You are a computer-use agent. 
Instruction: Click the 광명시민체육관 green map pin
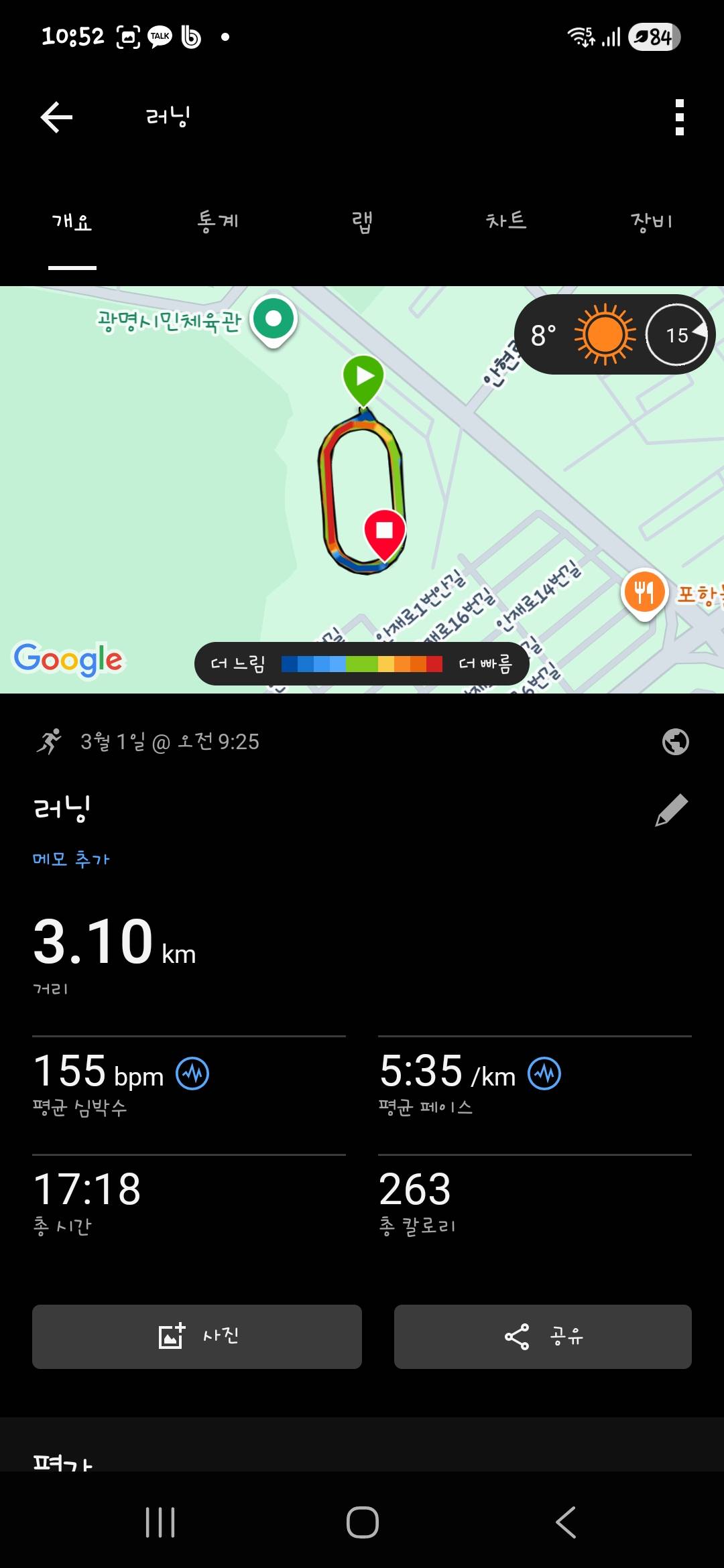coord(272,320)
